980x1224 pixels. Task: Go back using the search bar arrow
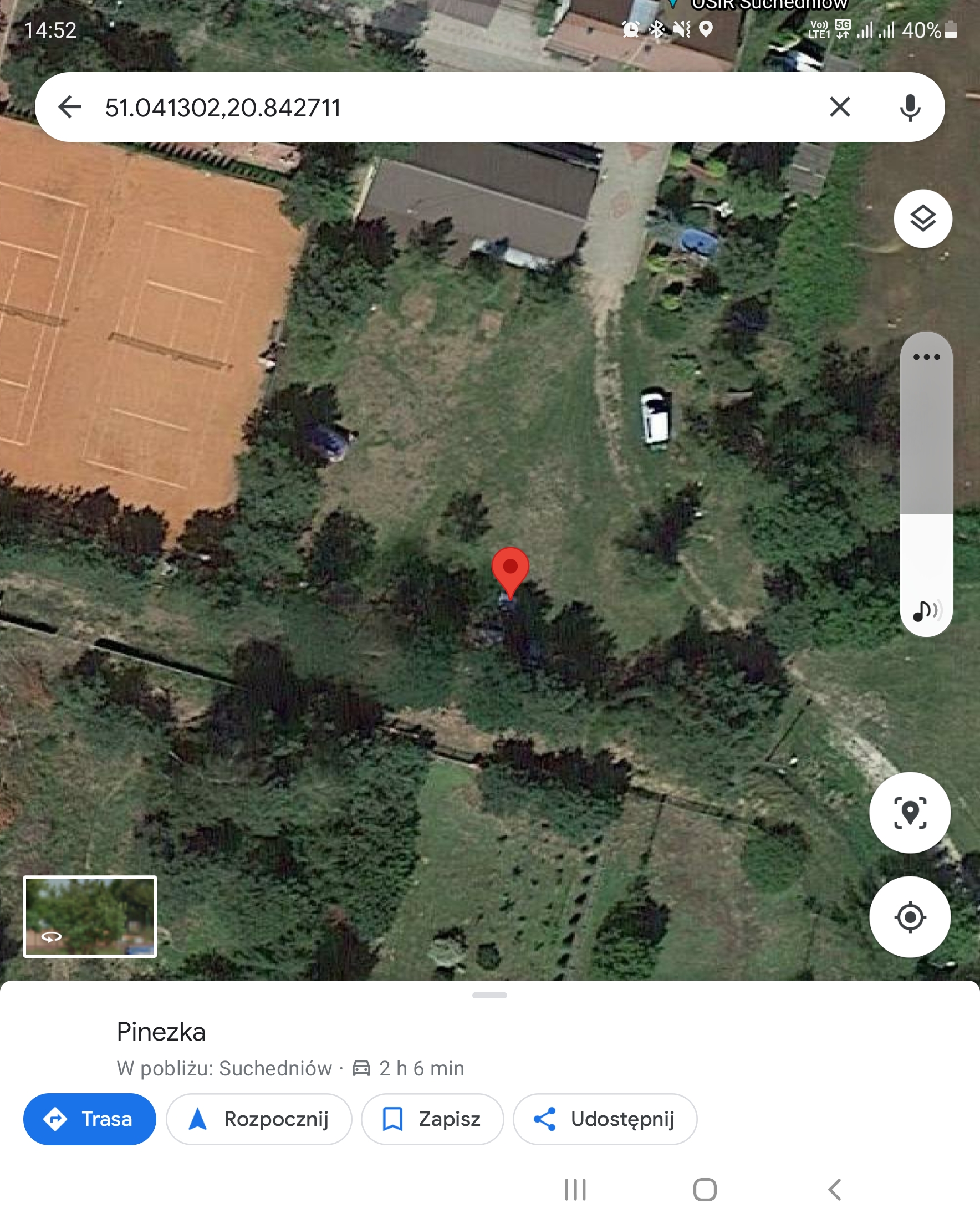click(x=70, y=107)
